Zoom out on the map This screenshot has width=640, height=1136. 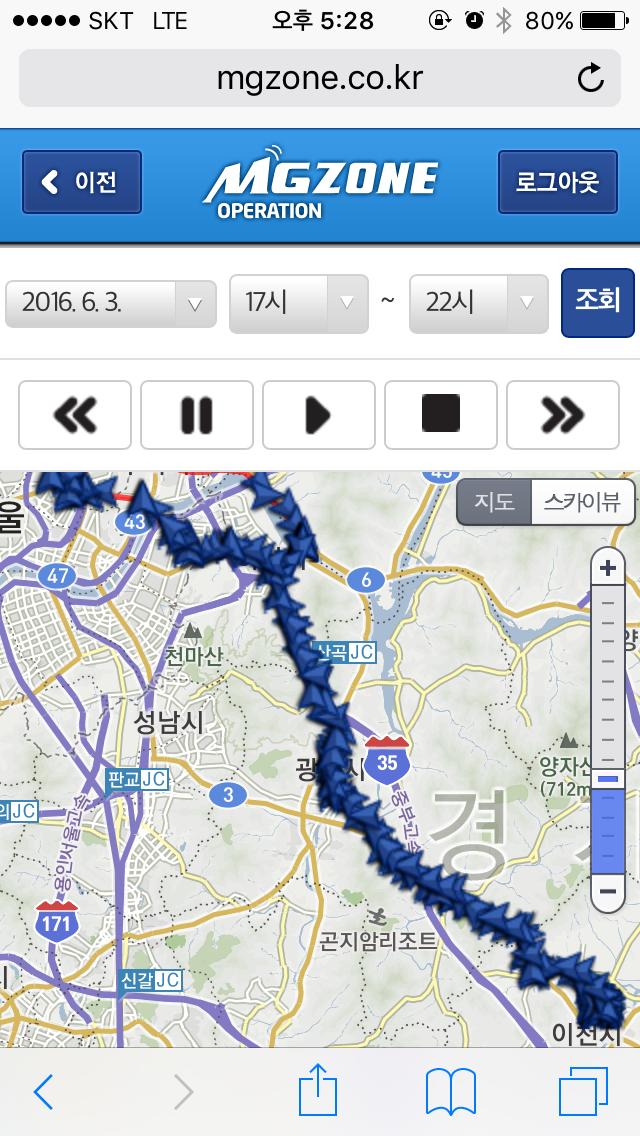point(607,890)
